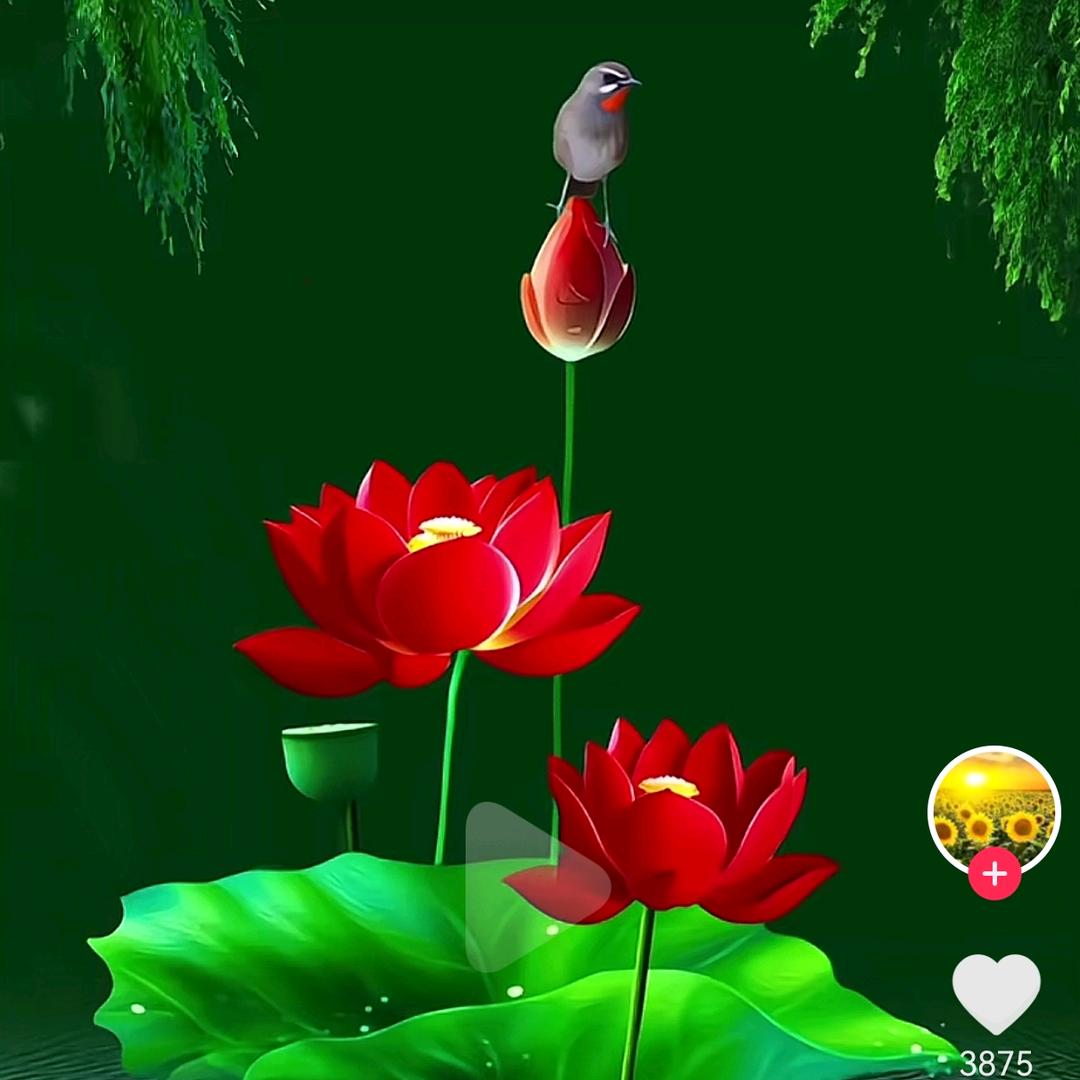Open the sunflower profile avatar
The width and height of the screenshot is (1080, 1080).
pyautogui.click(x=994, y=808)
